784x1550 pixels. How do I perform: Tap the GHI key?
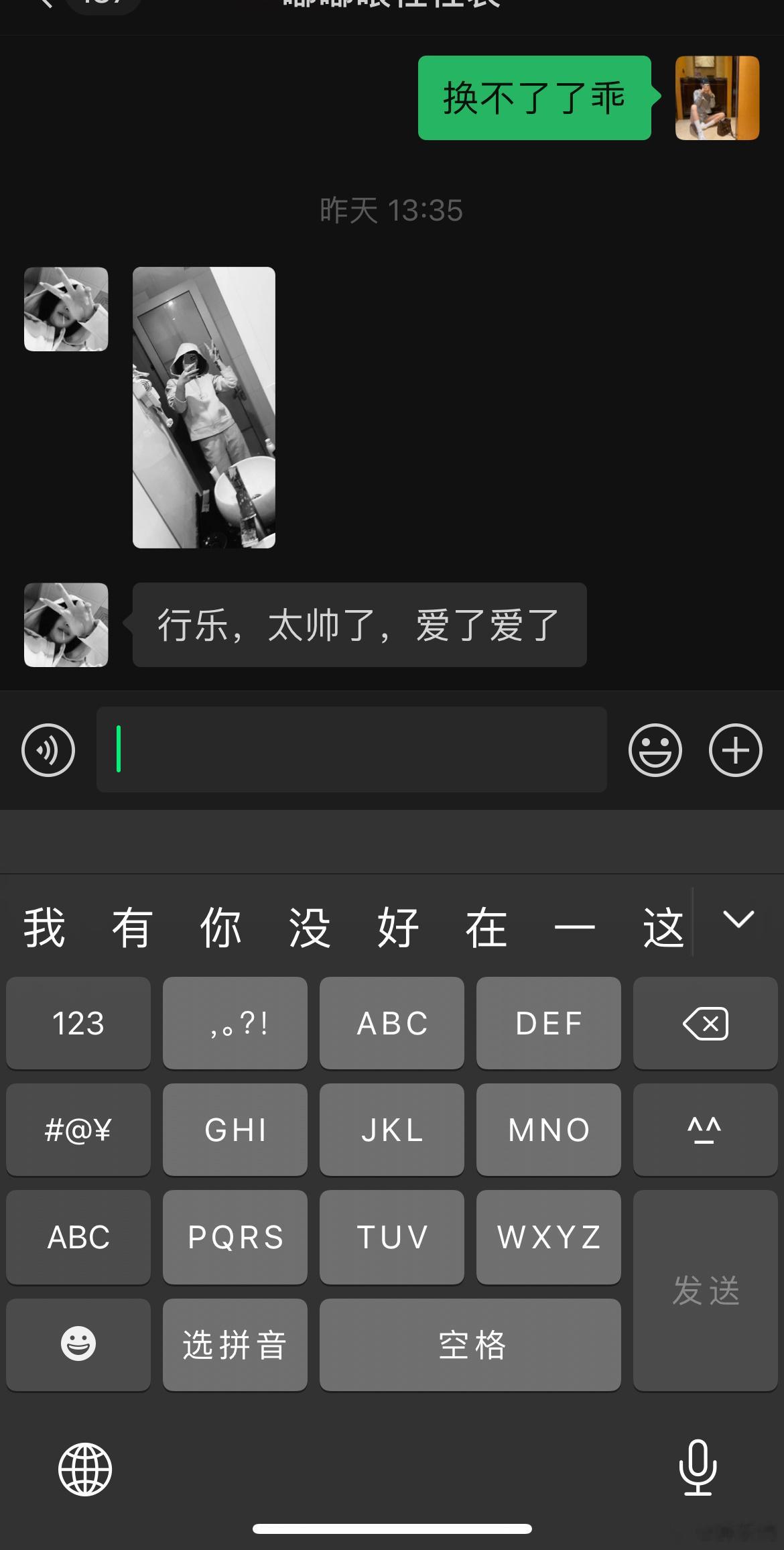click(235, 1130)
